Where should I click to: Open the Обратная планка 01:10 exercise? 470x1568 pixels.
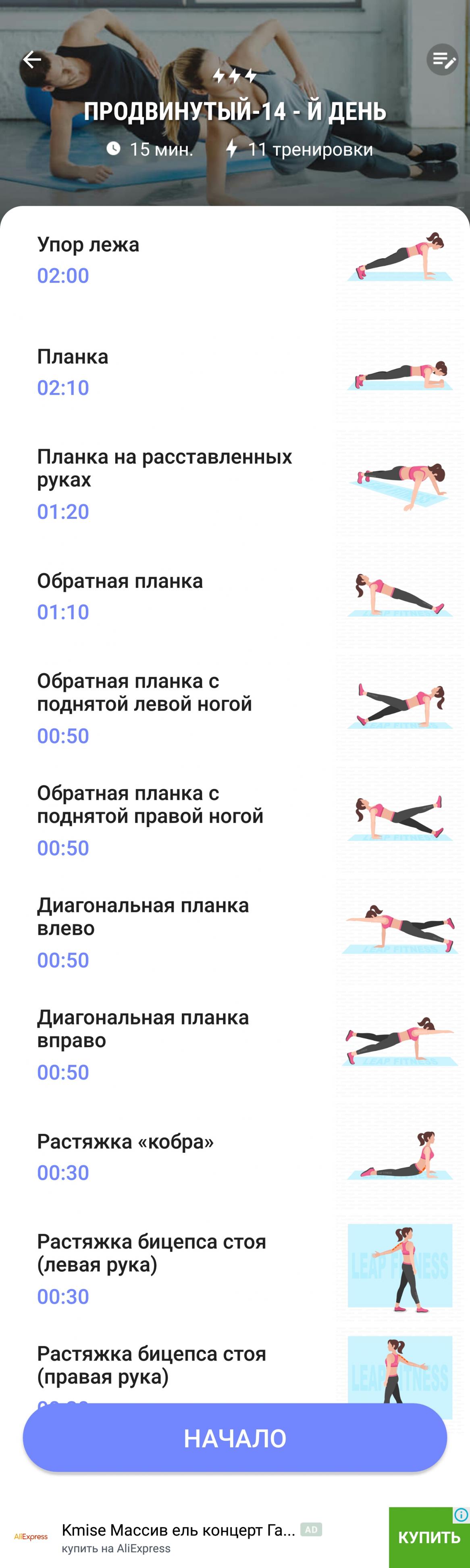tap(235, 596)
